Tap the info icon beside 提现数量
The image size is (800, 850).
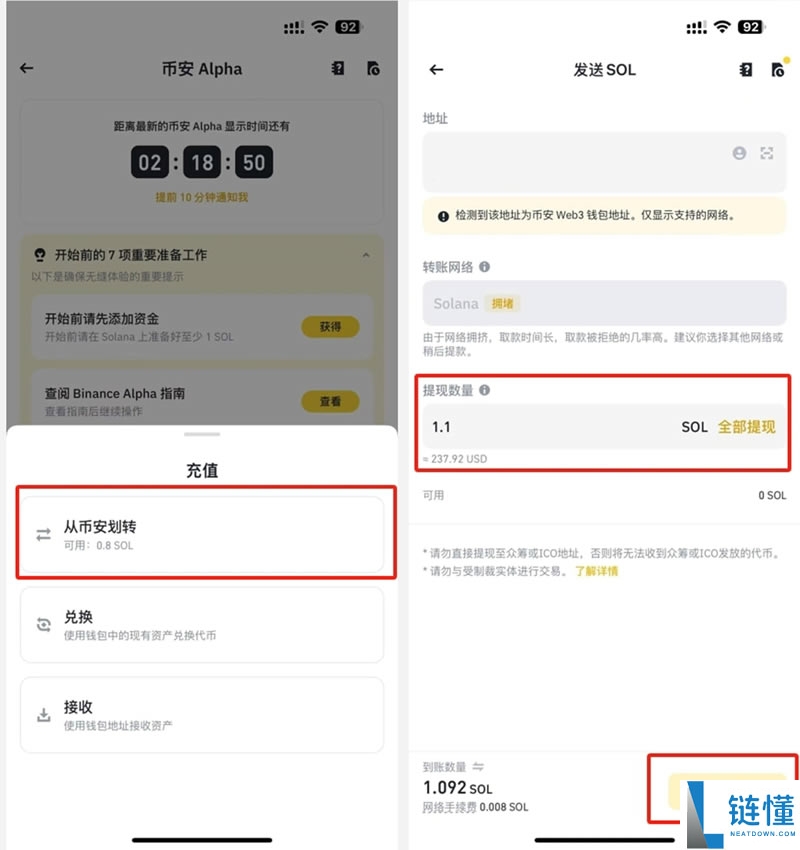(486, 391)
